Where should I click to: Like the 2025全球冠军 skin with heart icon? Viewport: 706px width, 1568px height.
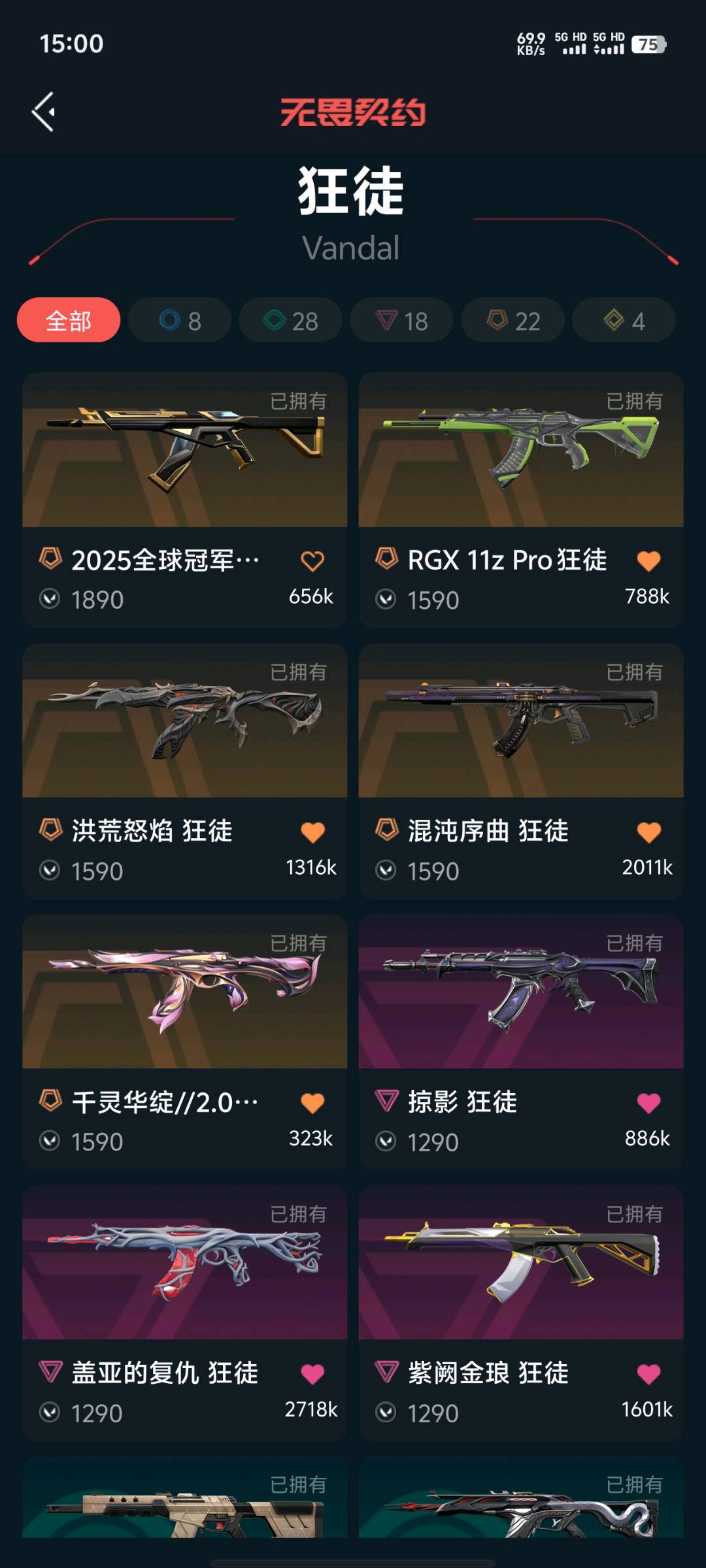(312, 561)
